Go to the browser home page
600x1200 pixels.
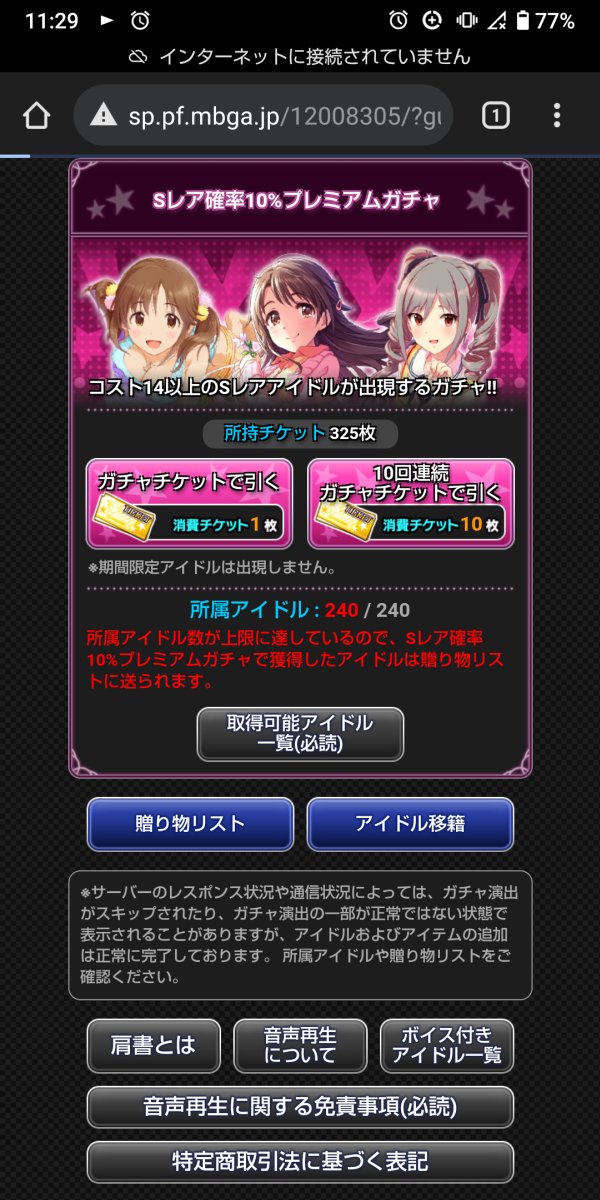click(x=36, y=116)
